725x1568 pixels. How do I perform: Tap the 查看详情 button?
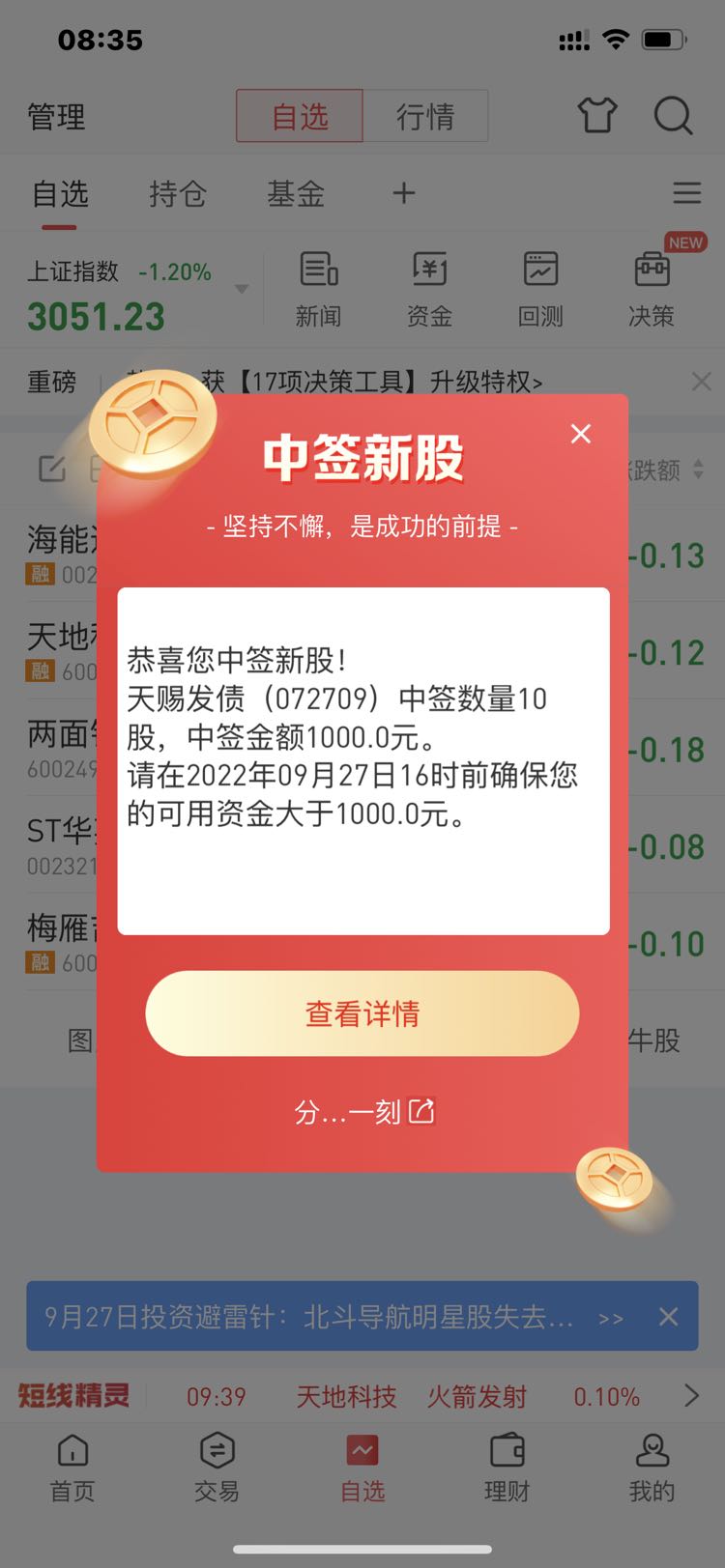pos(362,1013)
